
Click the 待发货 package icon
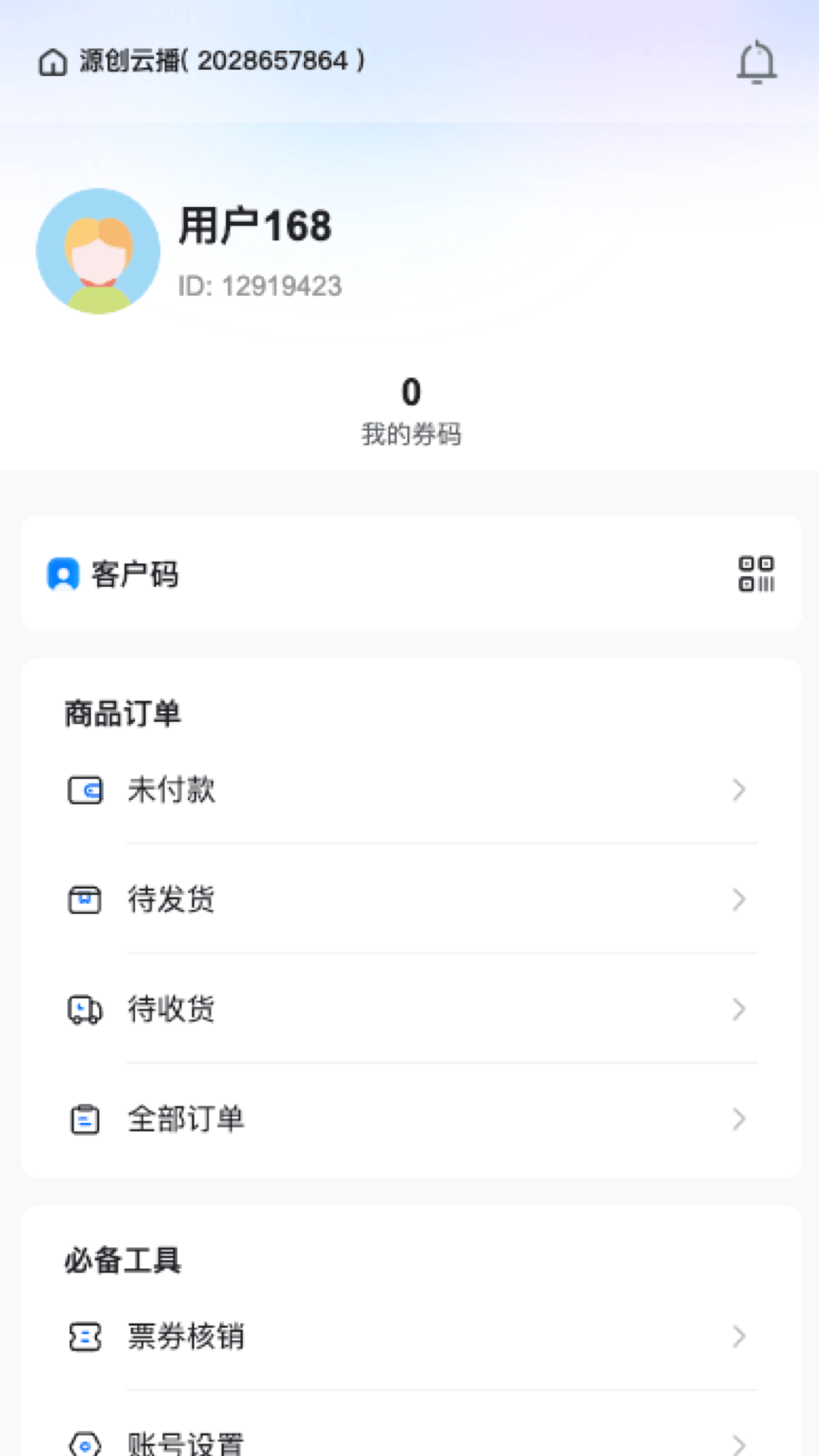86,900
